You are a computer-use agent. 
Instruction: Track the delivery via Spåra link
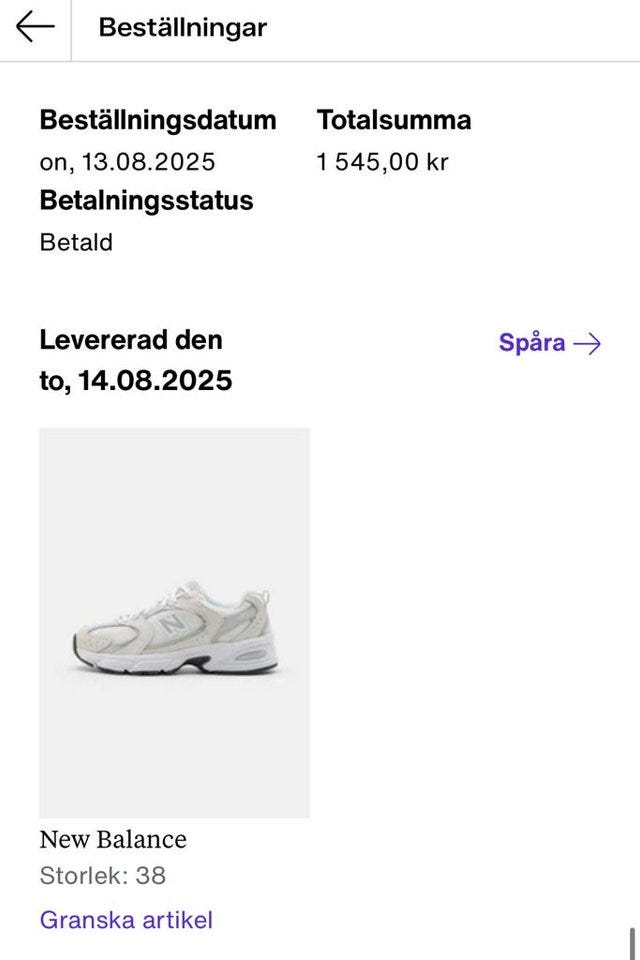pyautogui.click(x=549, y=343)
